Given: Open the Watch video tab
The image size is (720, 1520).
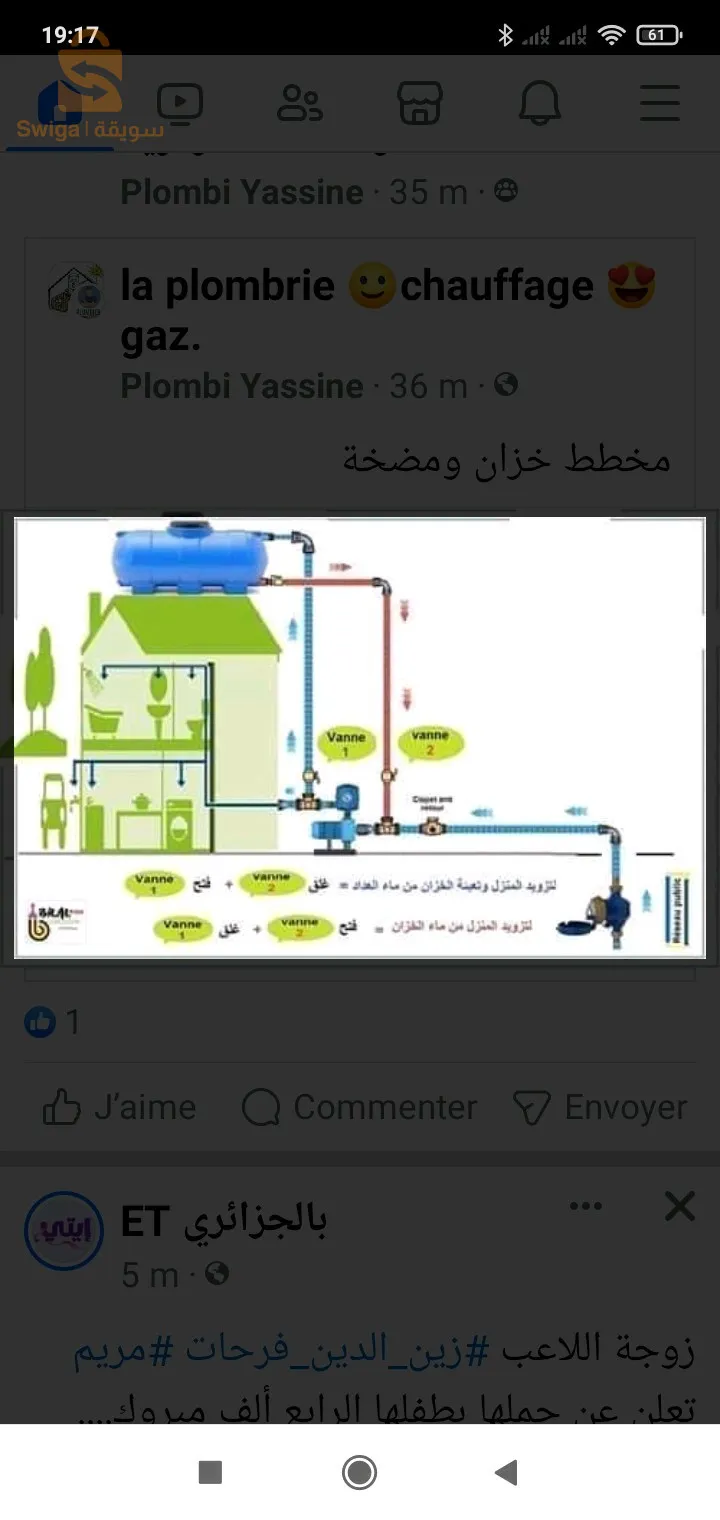Looking at the screenshot, I should [x=180, y=103].
